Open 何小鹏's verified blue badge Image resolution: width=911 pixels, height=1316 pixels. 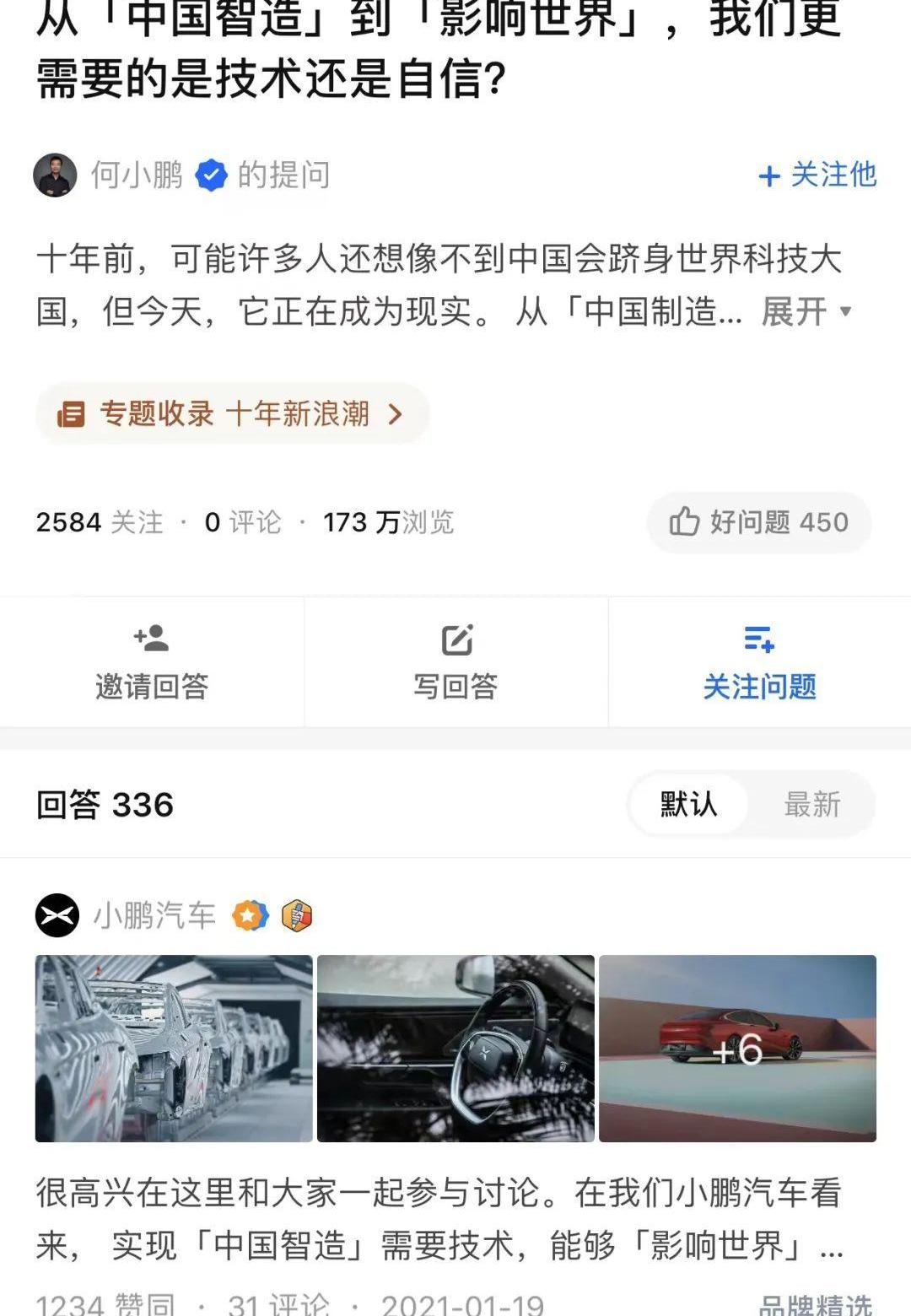click(209, 174)
